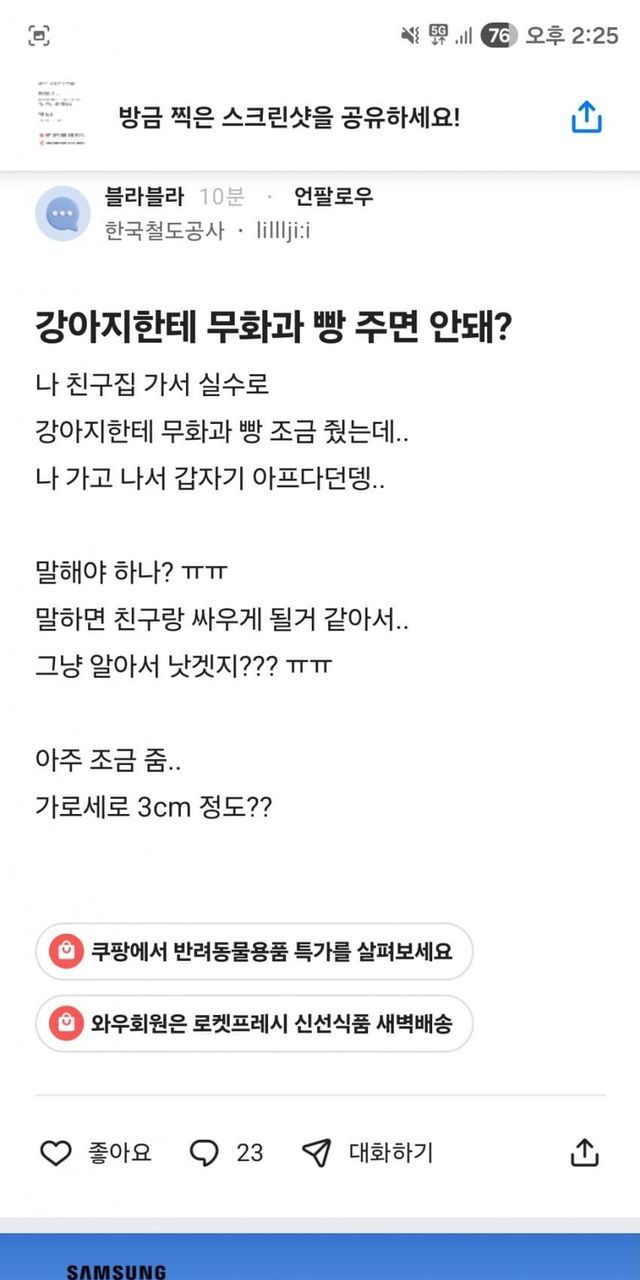
Task: Like this post with 좋아요
Action: (96, 1153)
